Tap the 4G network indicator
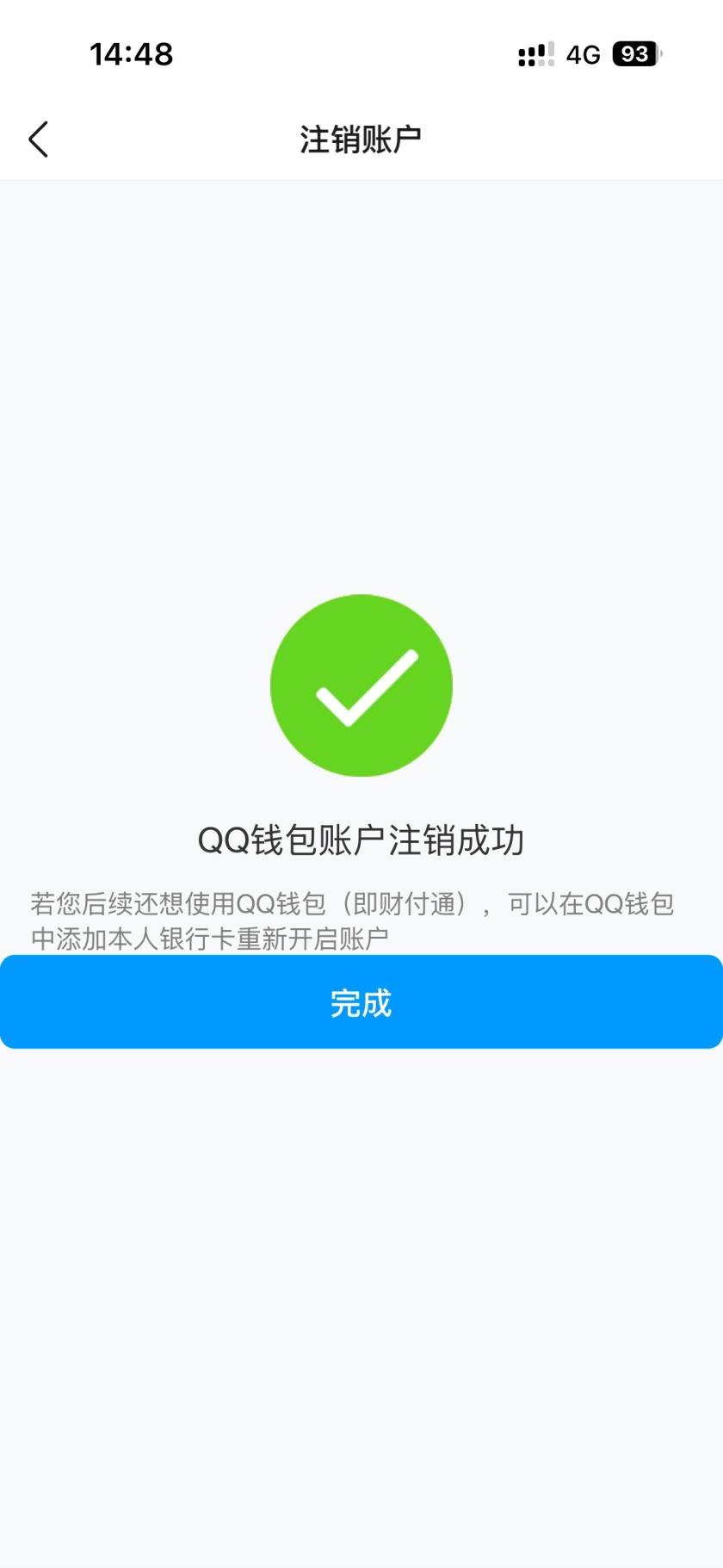723x1568 pixels. coord(582,54)
